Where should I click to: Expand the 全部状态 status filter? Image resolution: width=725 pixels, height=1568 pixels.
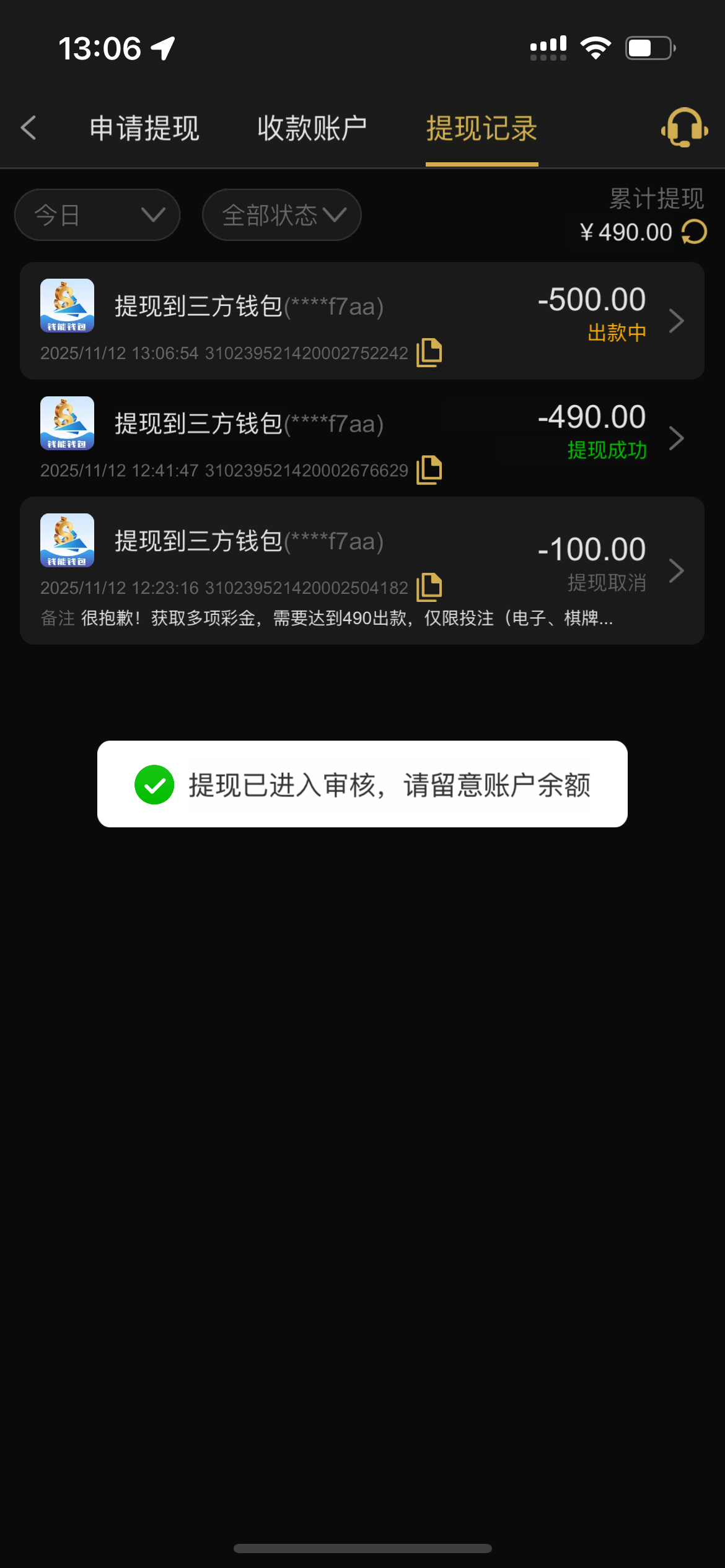pos(282,215)
